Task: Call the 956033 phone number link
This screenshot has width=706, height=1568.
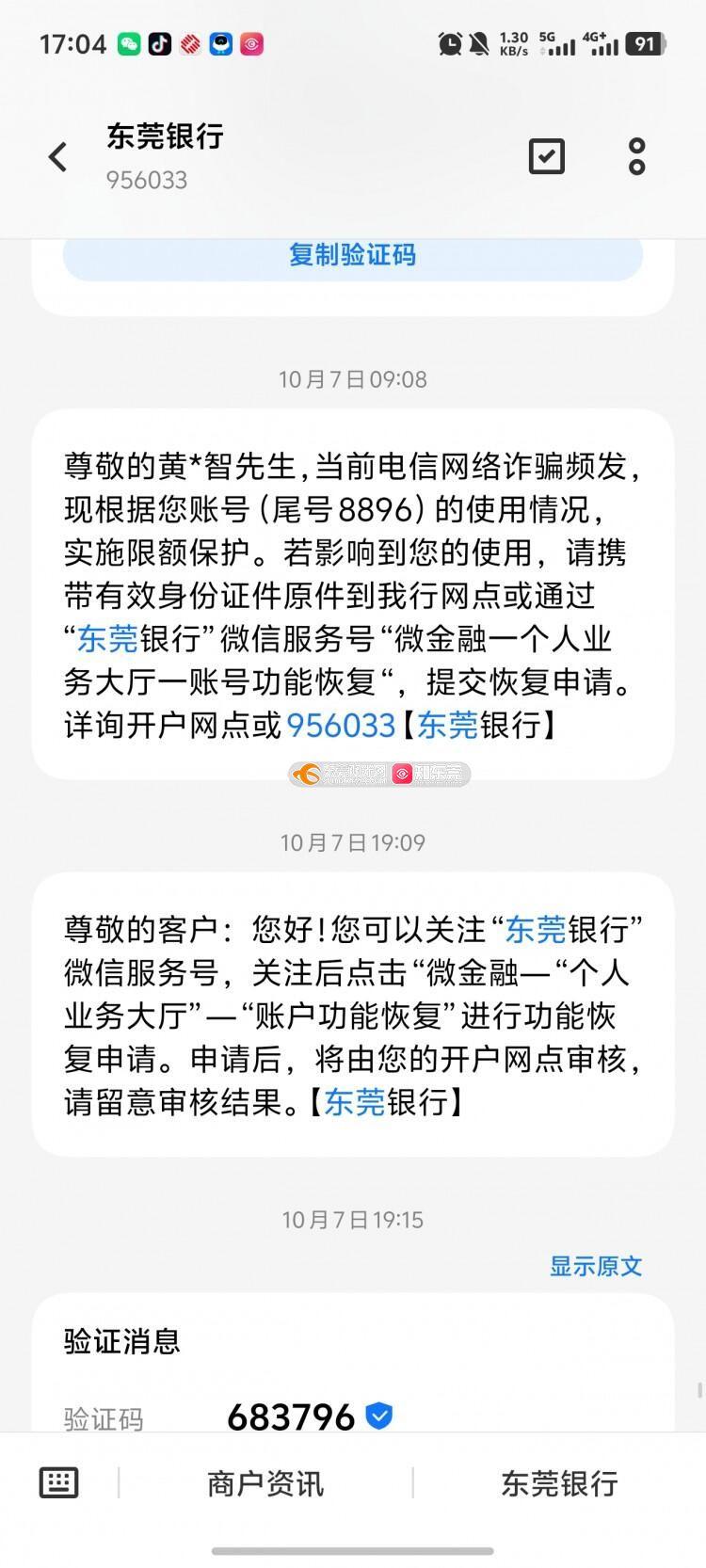Action: [341, 725]
